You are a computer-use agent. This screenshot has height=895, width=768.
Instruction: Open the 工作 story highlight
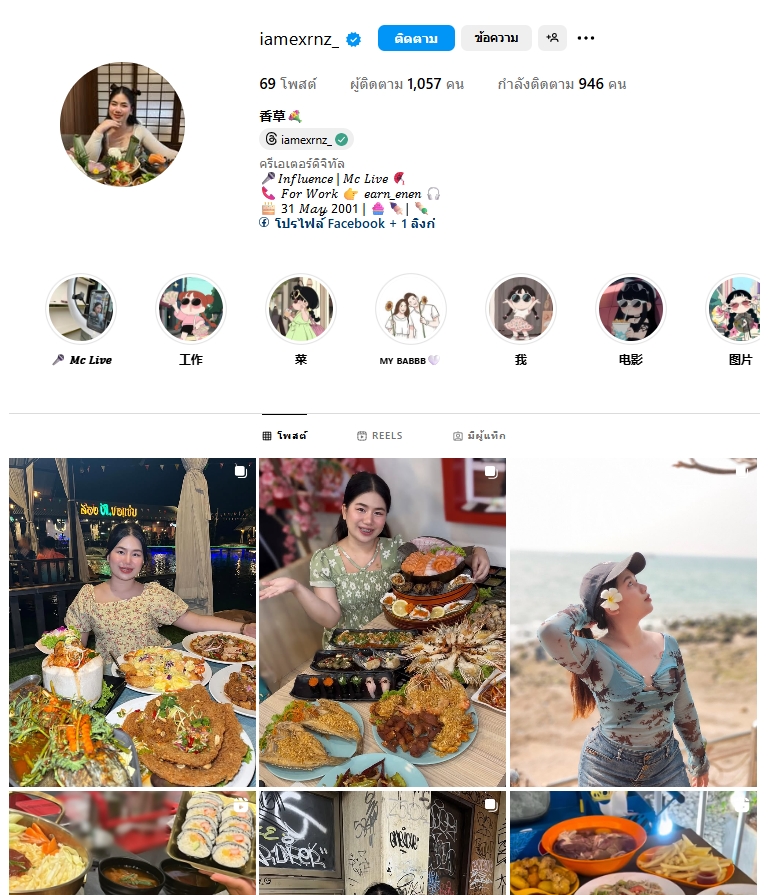[191, 309]
